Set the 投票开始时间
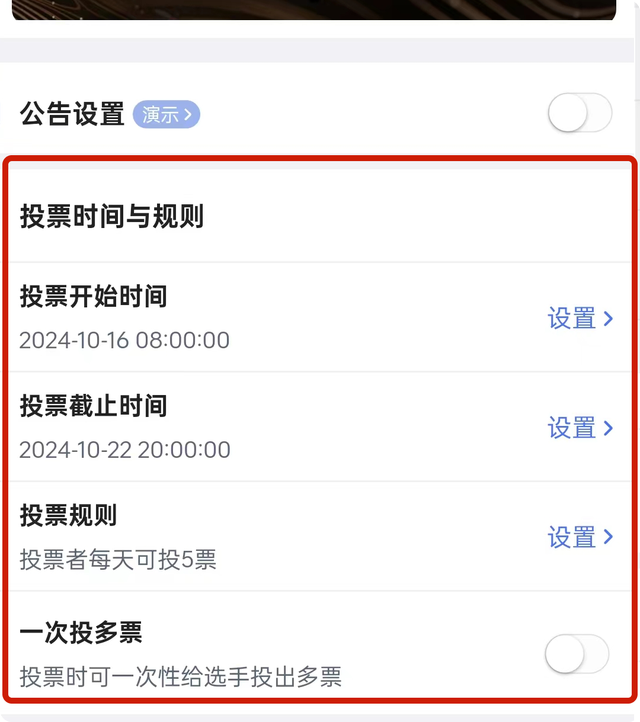Image resolution: width=640 pixels, height=722 pixels. [x=579, y=319]
